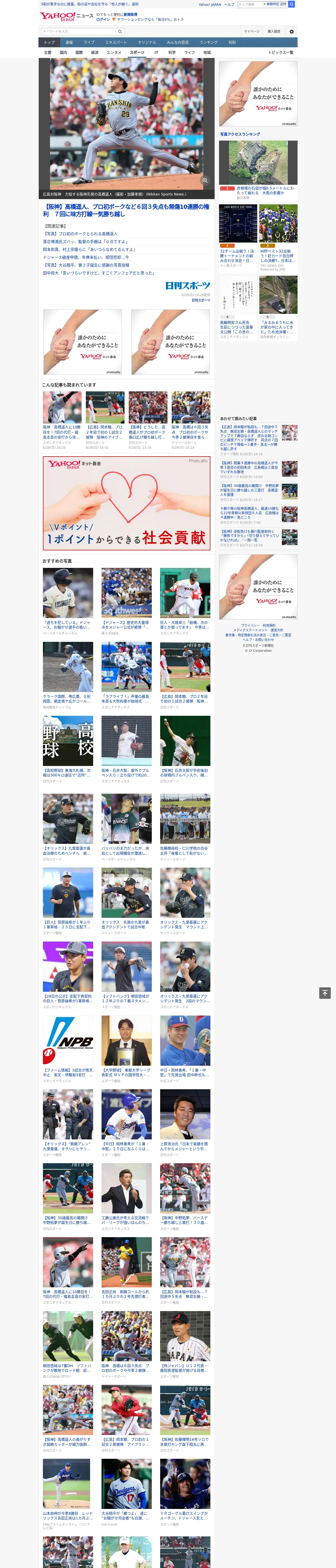Open 購入履歴
The image size is (336, 1568).
[274, 31]
